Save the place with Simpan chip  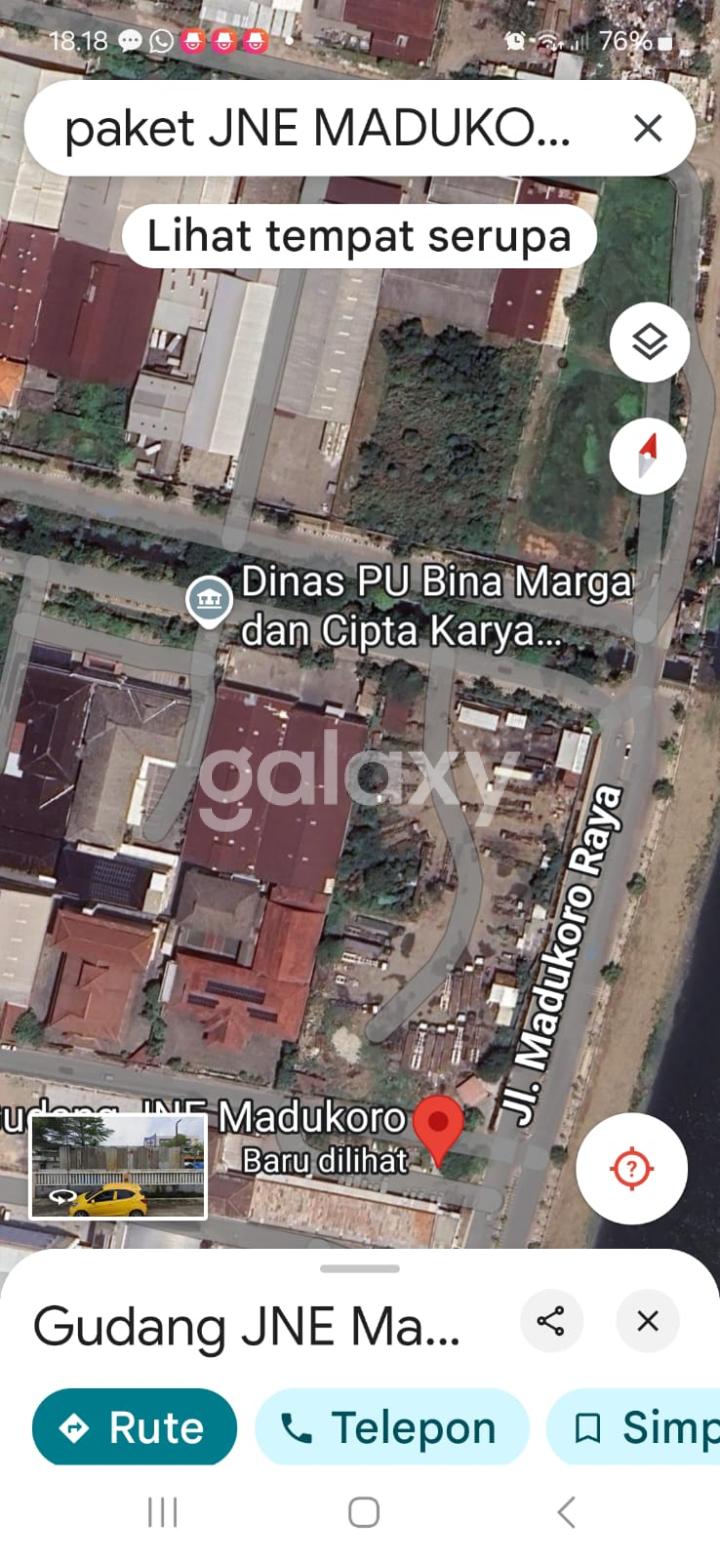coord(640,1428)
